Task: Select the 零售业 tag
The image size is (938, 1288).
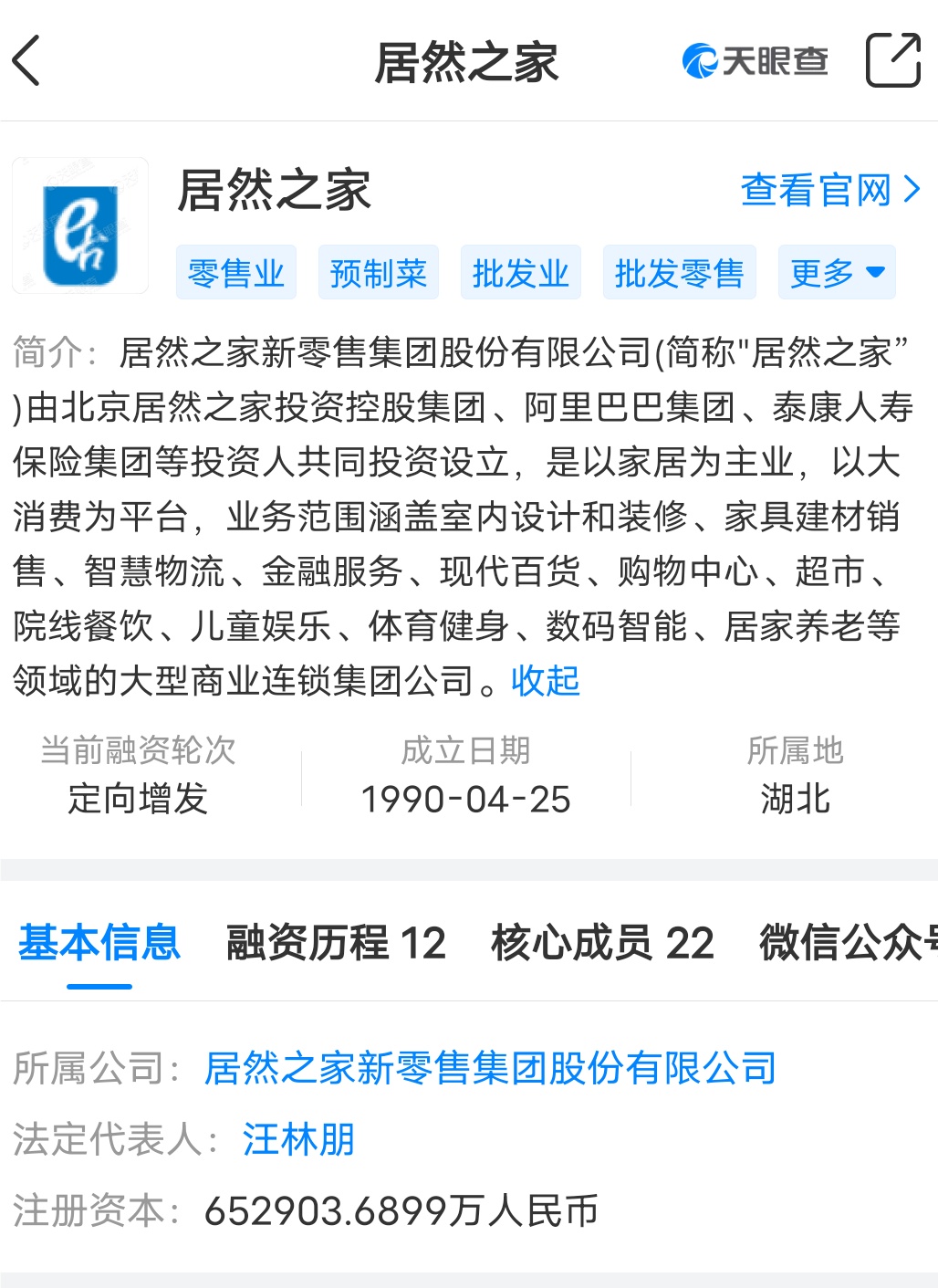Action: [x=235, y=272]
